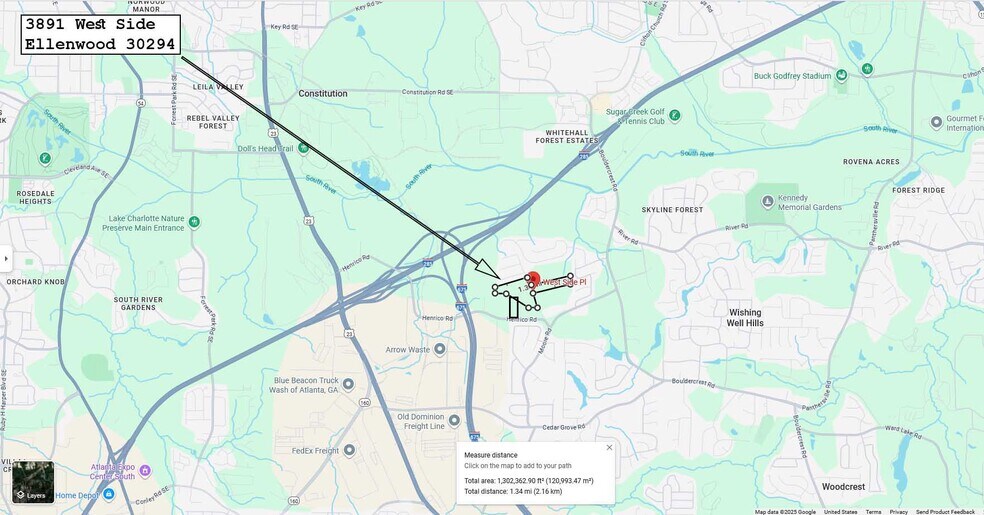Image resolution: width=984 pixels, height=515 pixels.
Task: Send Product Feedback from the footer link
Action: pos(945,511)
